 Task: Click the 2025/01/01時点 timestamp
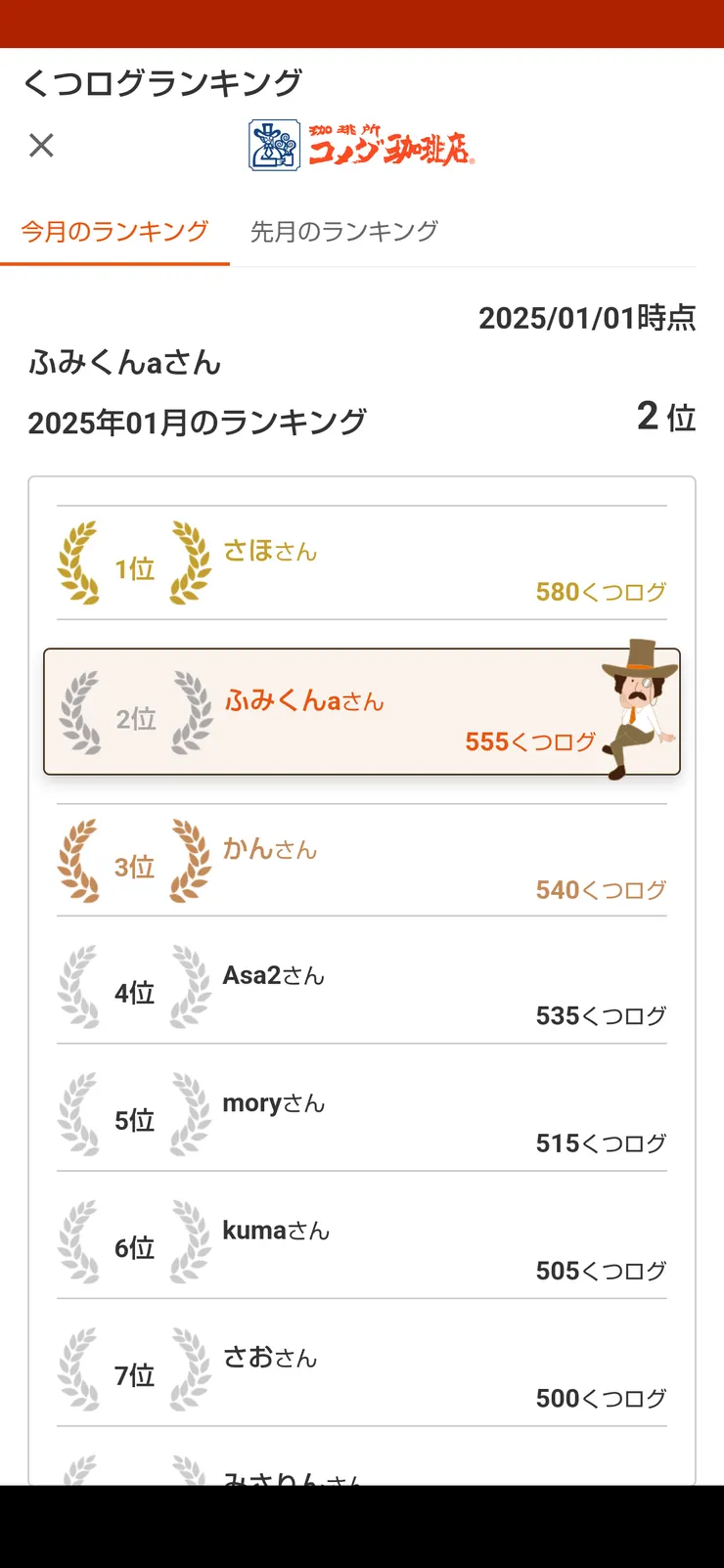(x=587, y=318)
